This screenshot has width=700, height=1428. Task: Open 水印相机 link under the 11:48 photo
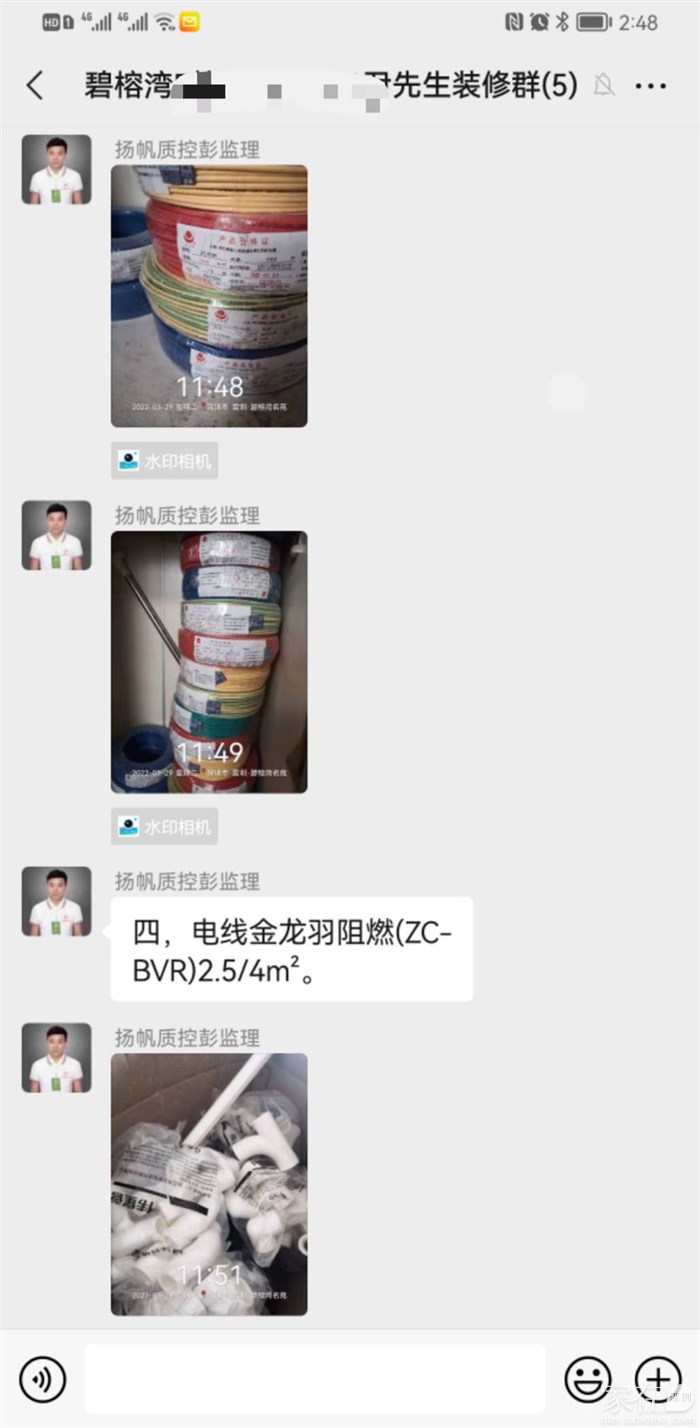coord(165,461)
